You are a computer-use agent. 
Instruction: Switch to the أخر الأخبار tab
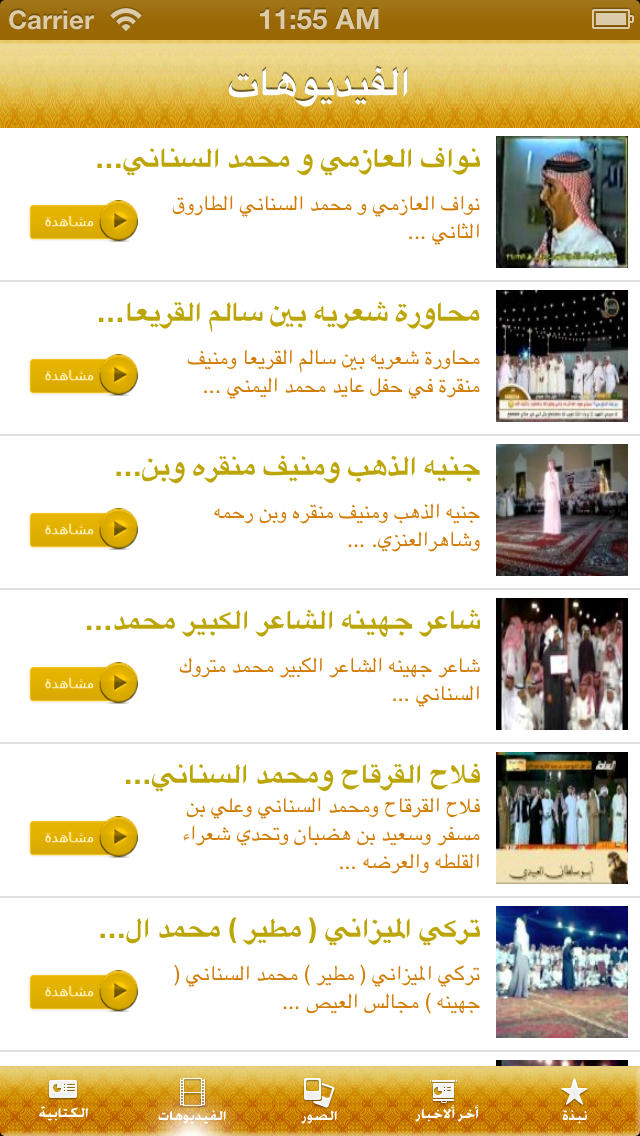pos(448,1100)
